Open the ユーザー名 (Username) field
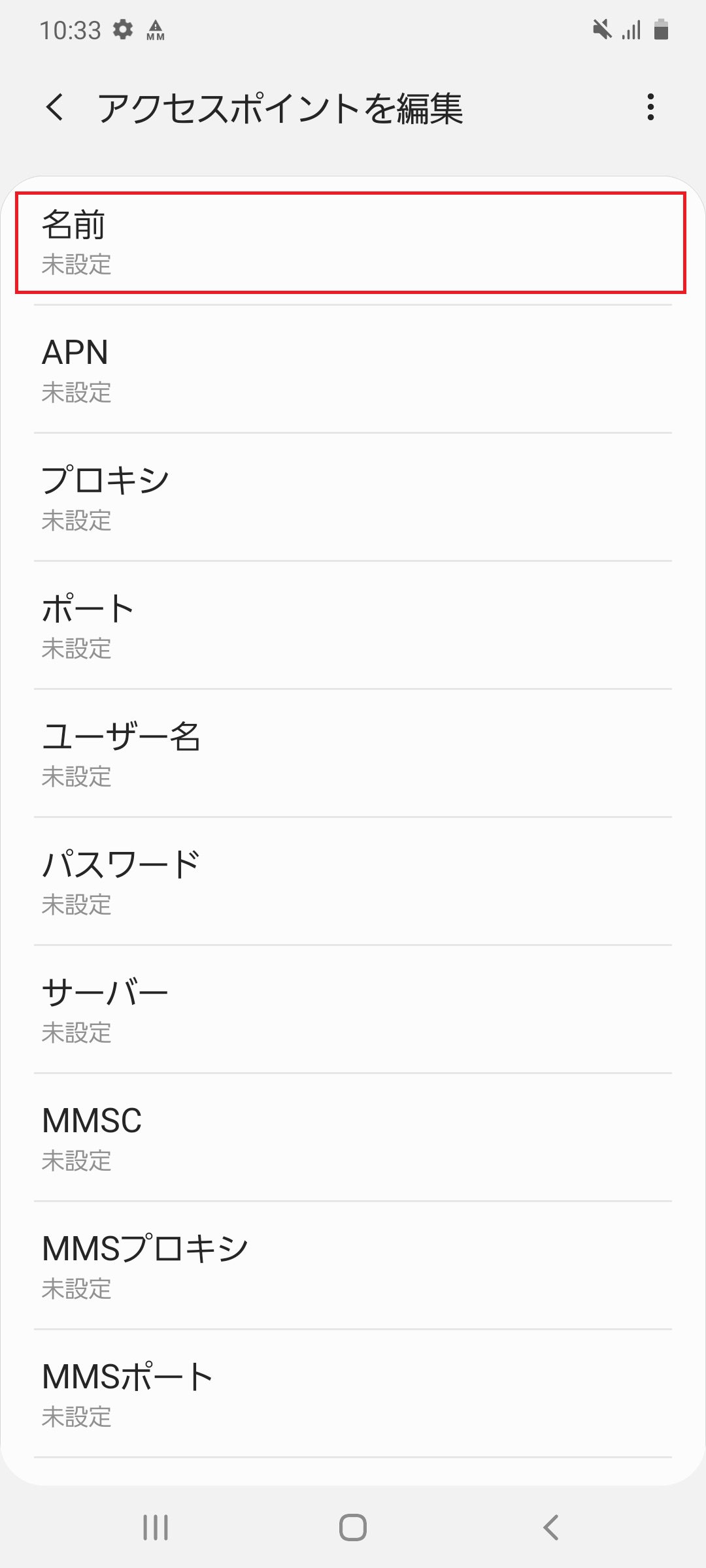 point(353,755)
